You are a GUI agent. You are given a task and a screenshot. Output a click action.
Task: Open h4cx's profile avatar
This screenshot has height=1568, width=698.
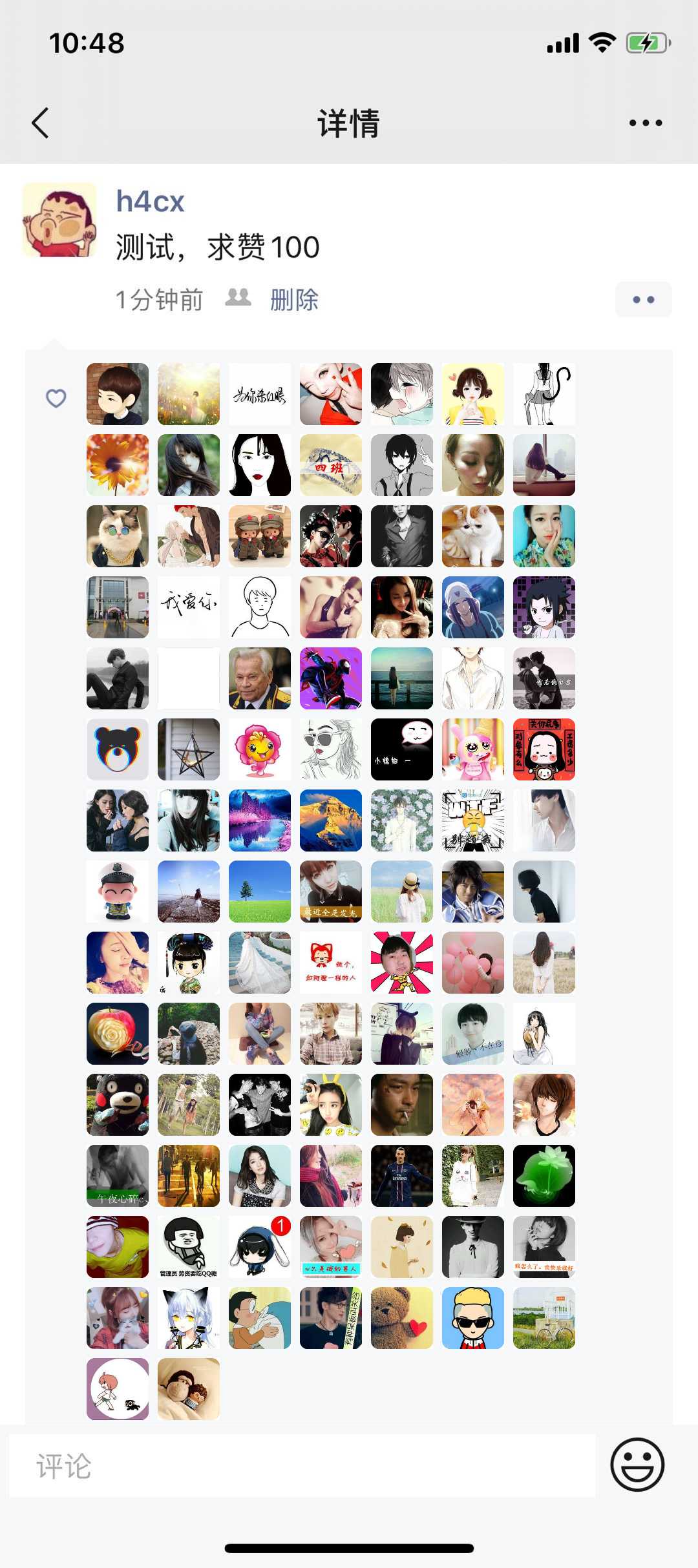coord(59,220)
